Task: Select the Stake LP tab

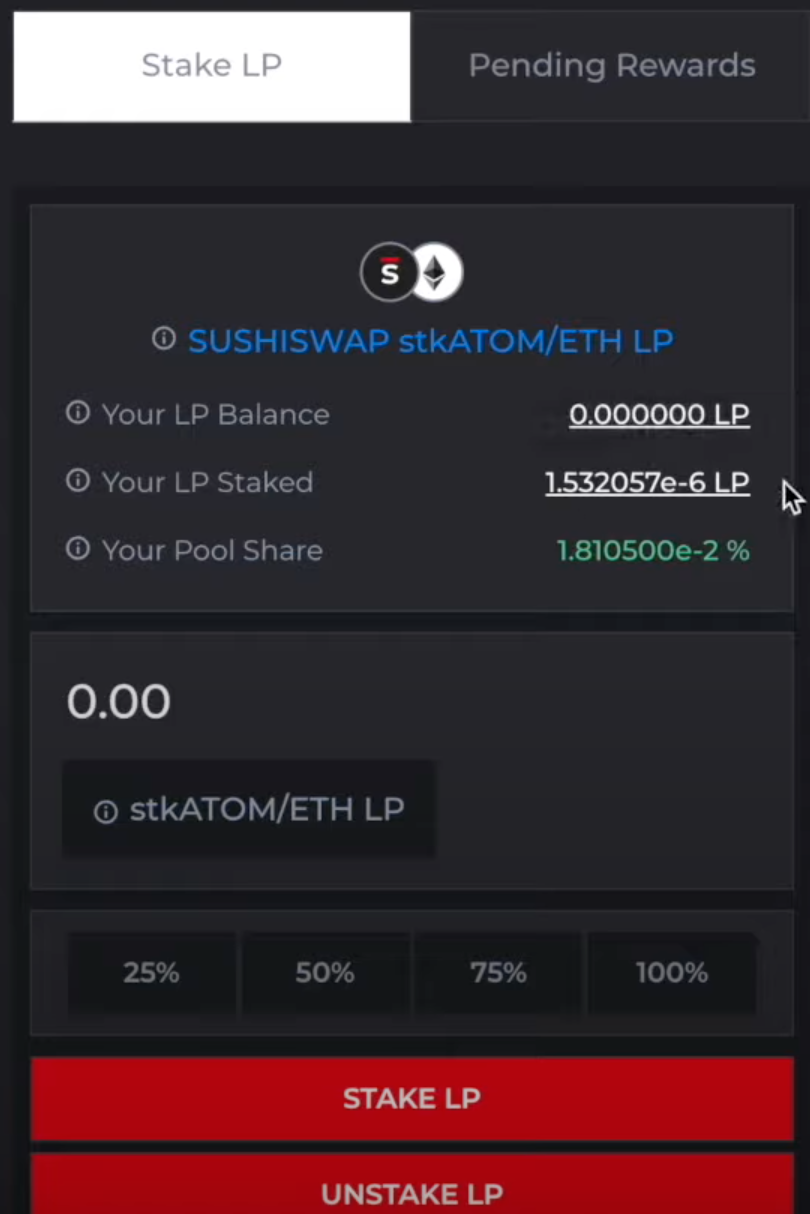Action: 211,66
